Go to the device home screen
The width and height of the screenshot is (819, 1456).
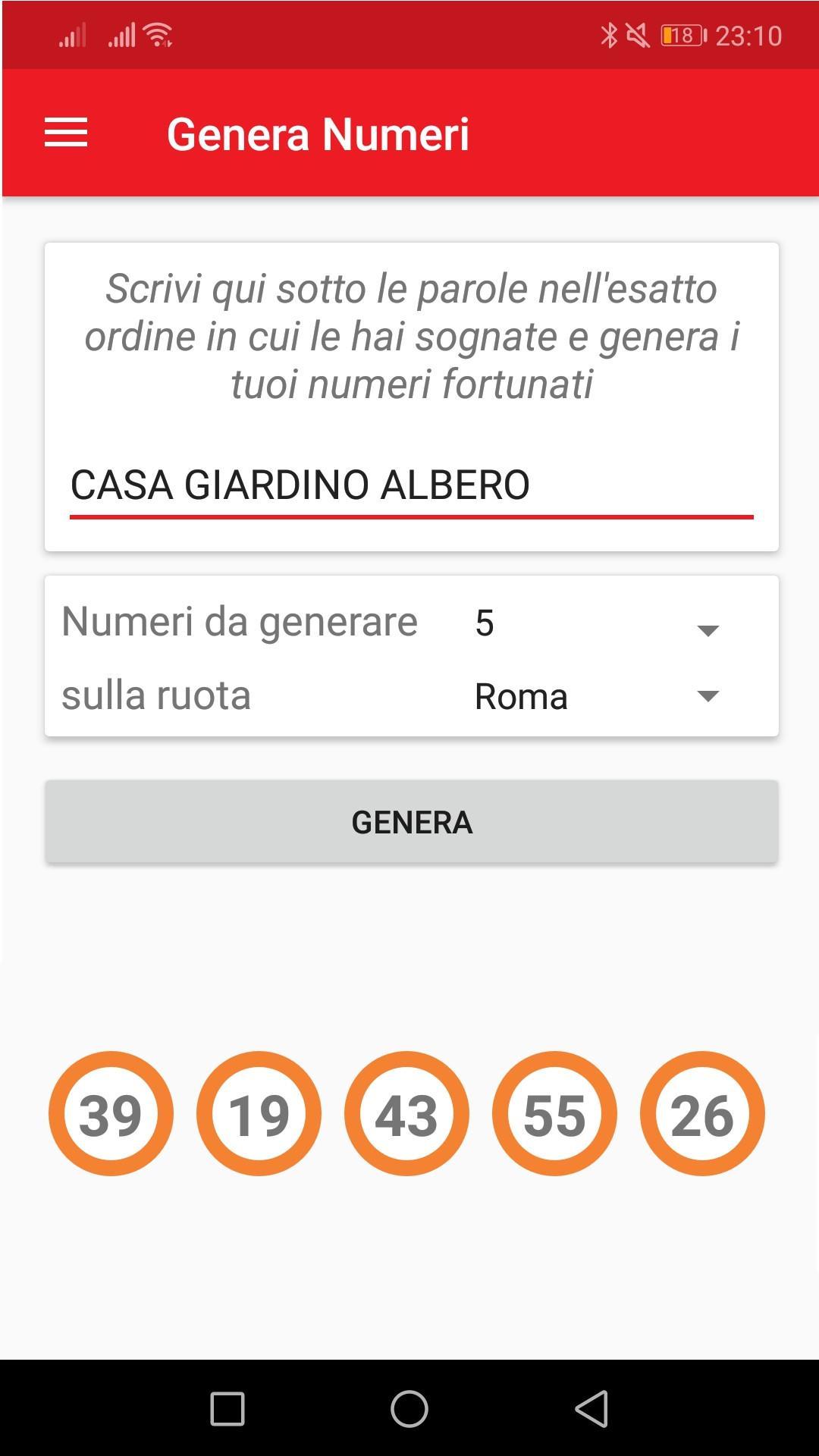[x=409, y=1409]
